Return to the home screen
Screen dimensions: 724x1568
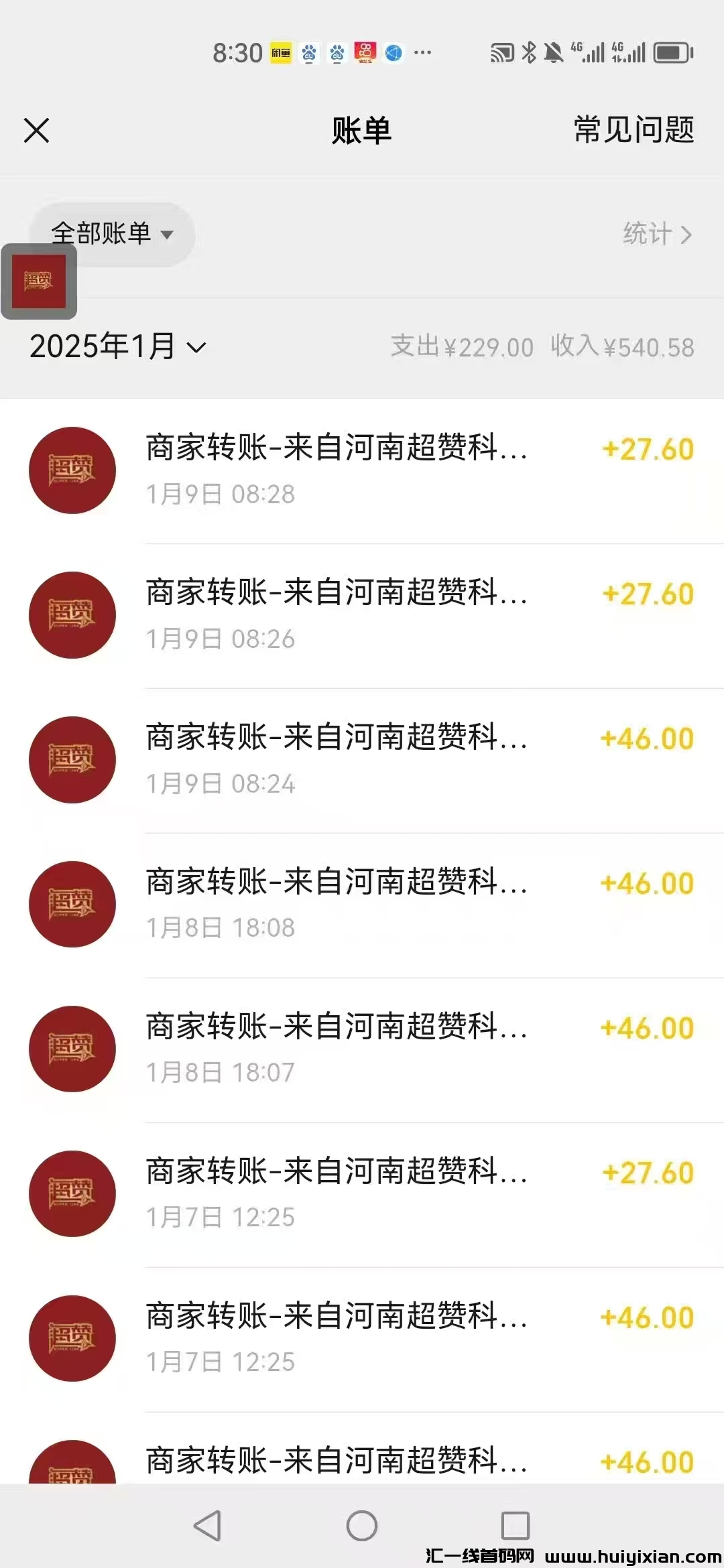pos(362,1526)
